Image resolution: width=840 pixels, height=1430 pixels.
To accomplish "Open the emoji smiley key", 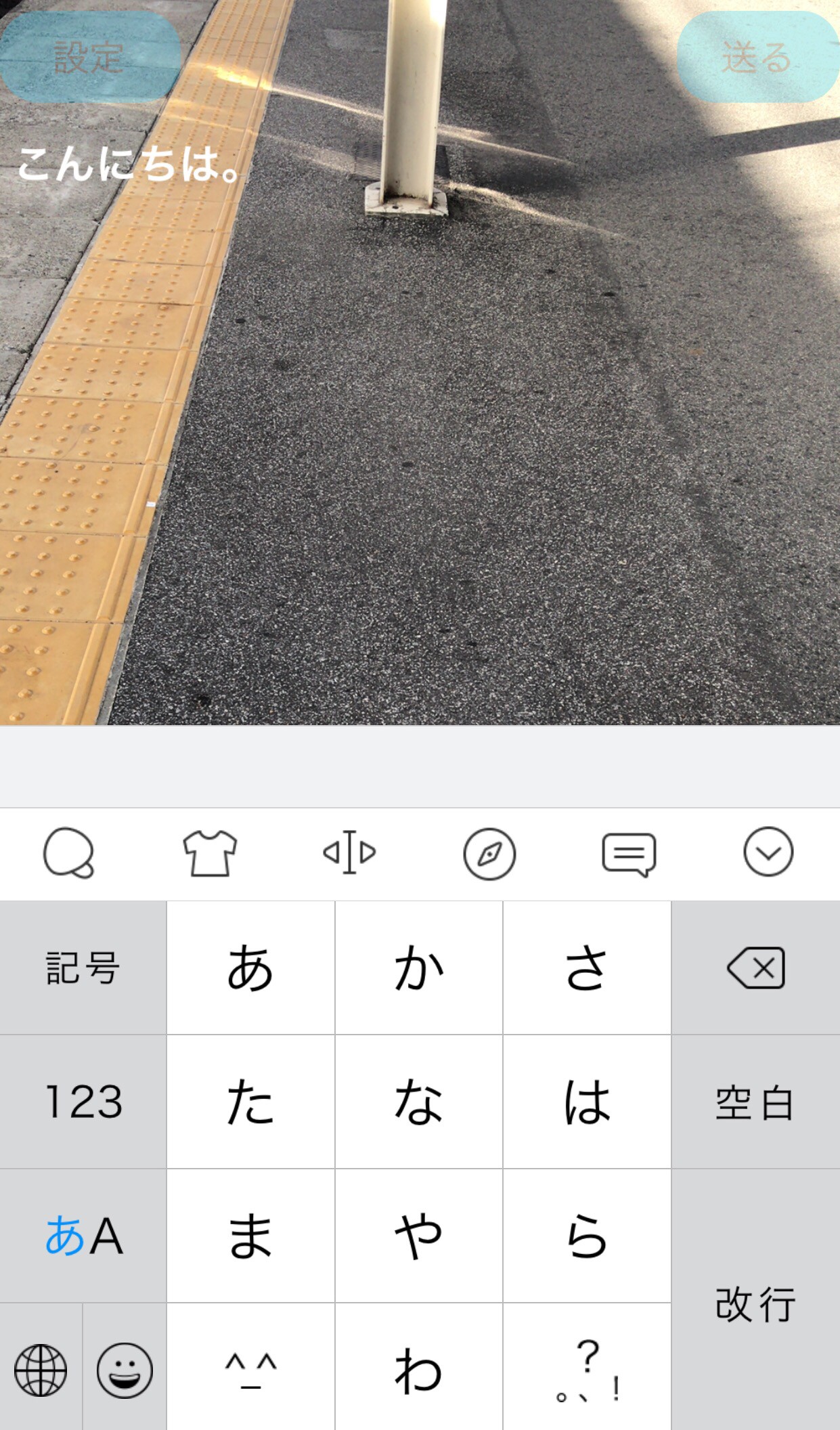I will pos(125,1370).
